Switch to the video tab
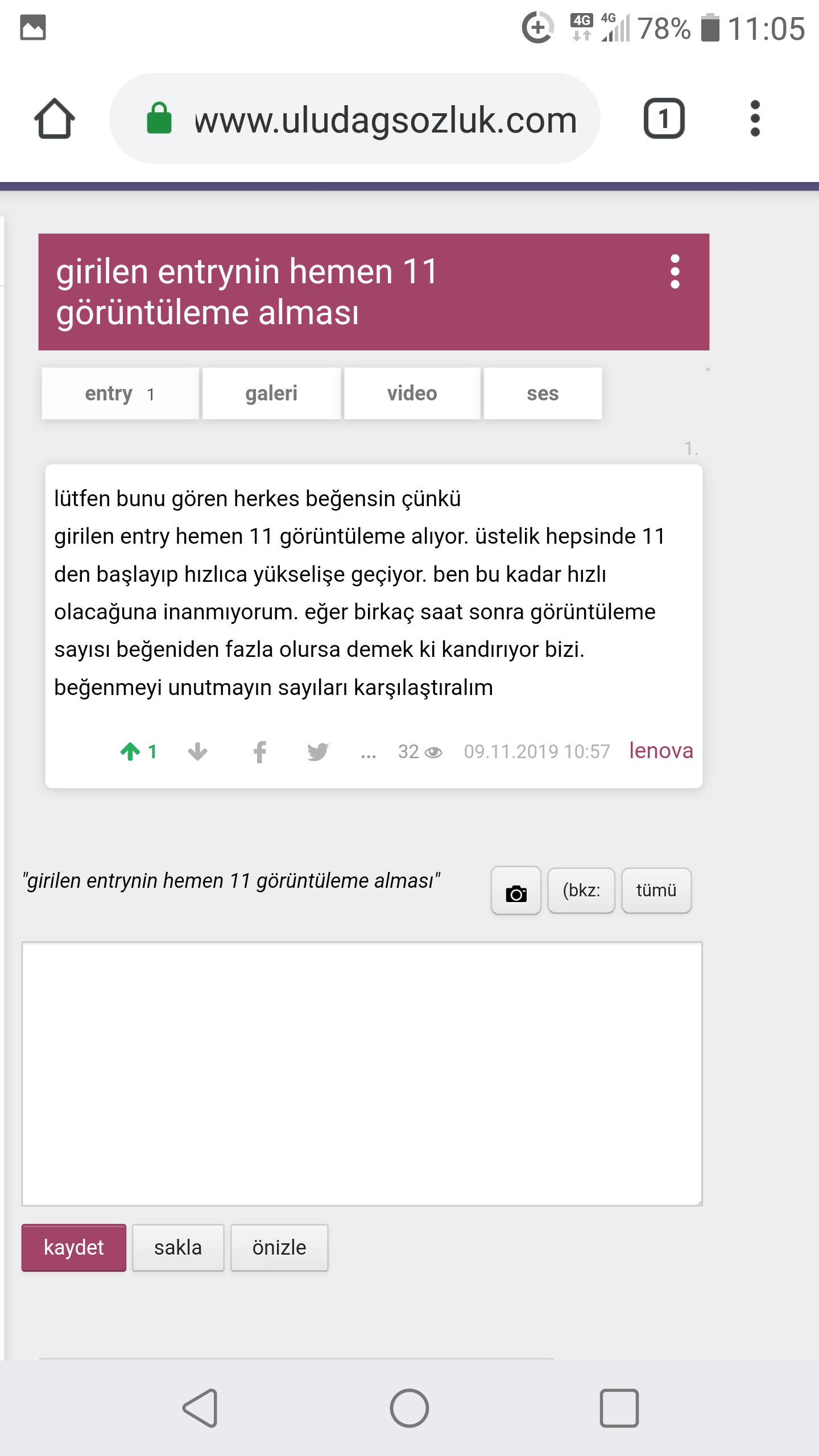The height and width of the screenshot is (1456, 819). pyautogui.click(x=412, y=394)
